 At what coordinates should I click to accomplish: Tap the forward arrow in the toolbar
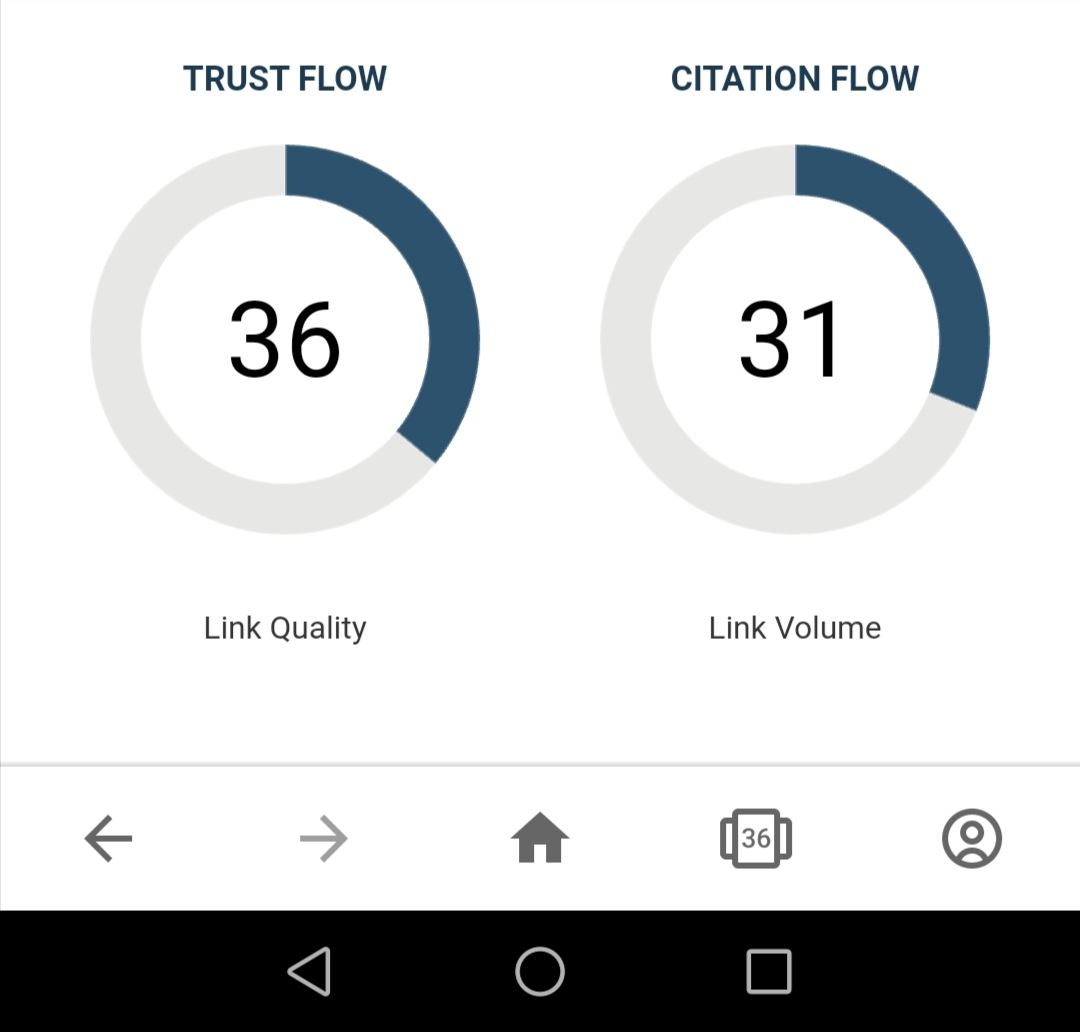(x=324, y=838)
